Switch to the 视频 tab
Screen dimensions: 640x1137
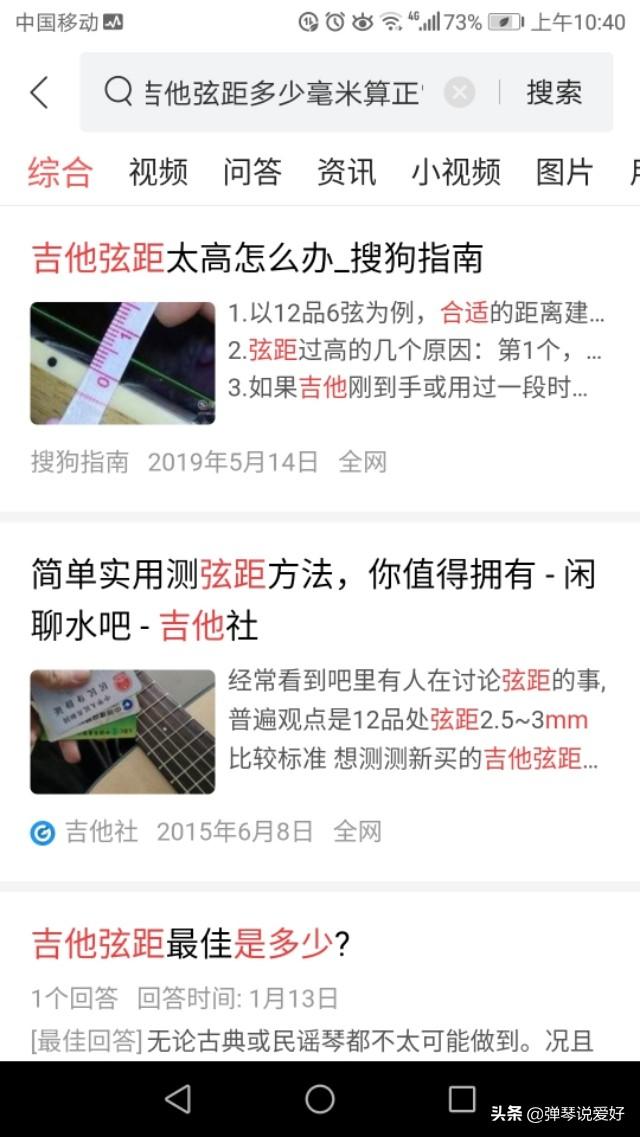click(158, 172)
